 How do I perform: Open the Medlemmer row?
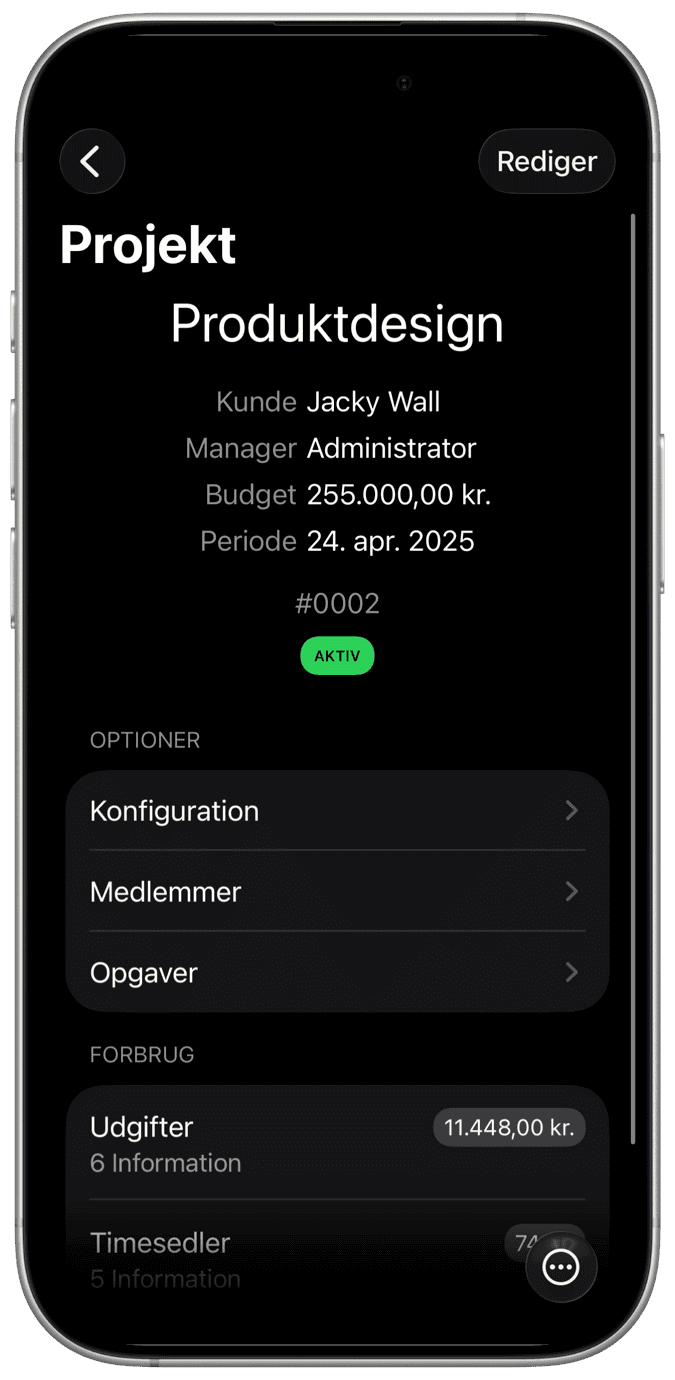coord(337,892)
